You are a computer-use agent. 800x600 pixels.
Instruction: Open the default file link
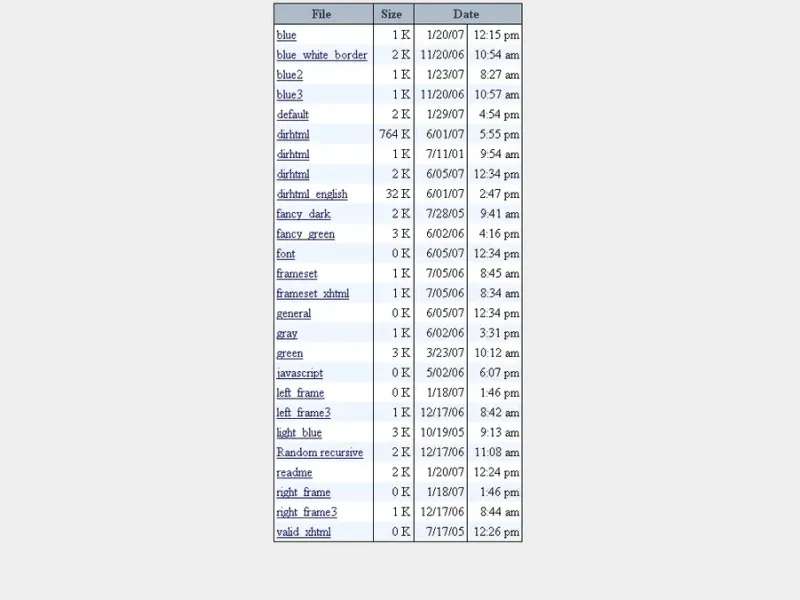click(292, 115)
